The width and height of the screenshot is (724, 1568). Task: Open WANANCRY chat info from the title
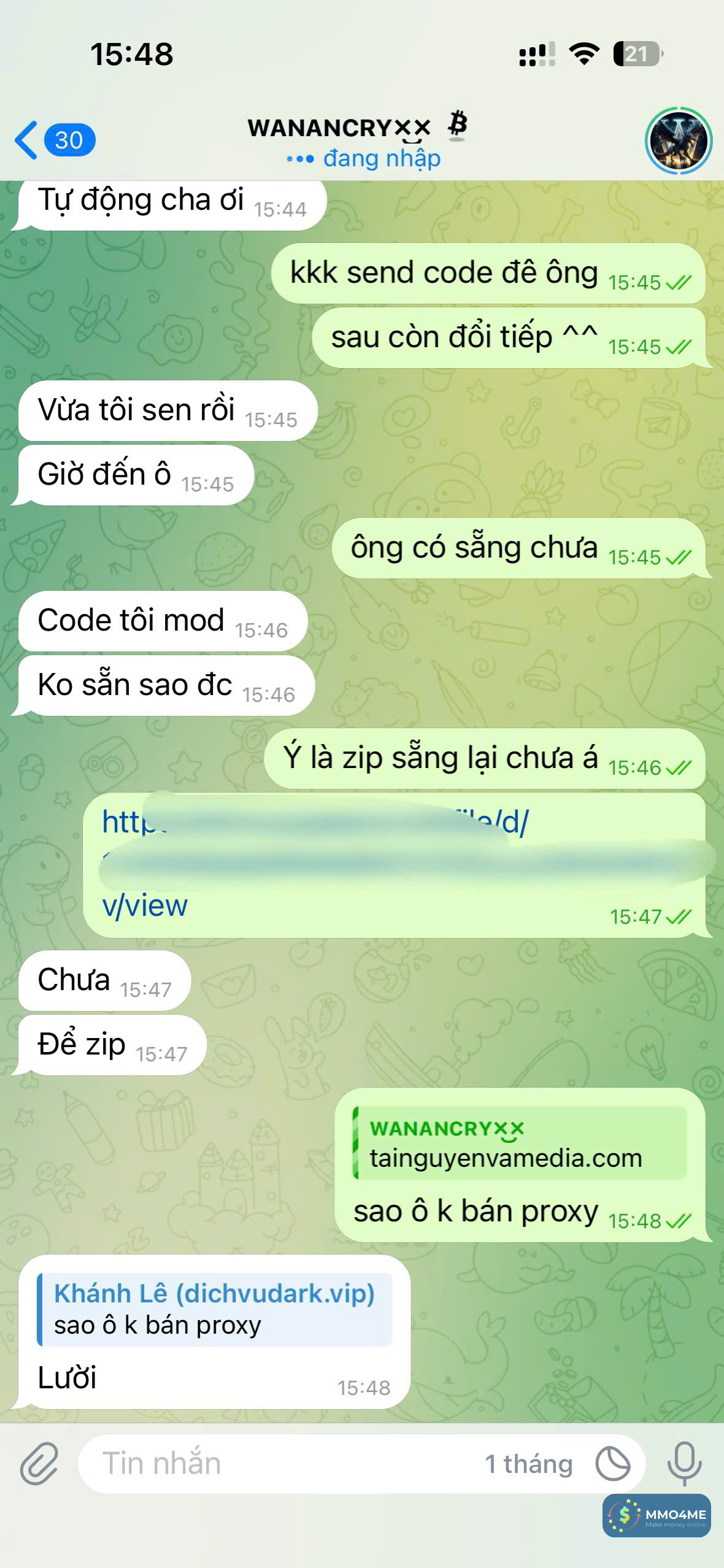tap(356, 141)
